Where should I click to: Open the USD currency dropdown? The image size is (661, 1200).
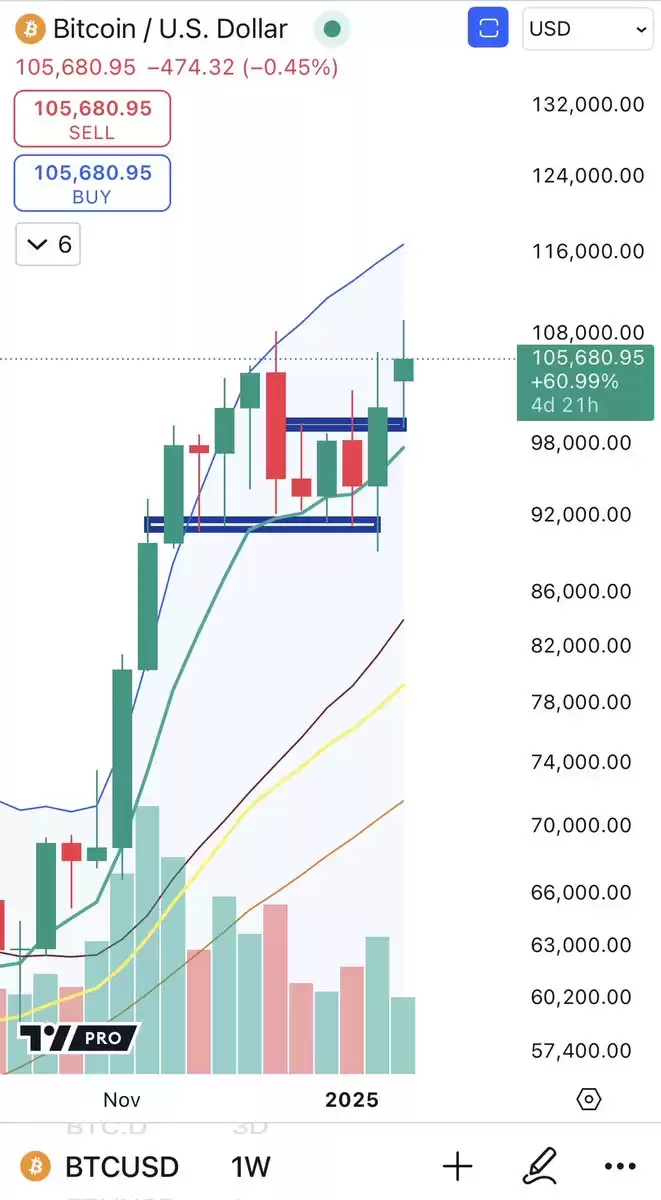pyautogui.click(x=589, y=29)
